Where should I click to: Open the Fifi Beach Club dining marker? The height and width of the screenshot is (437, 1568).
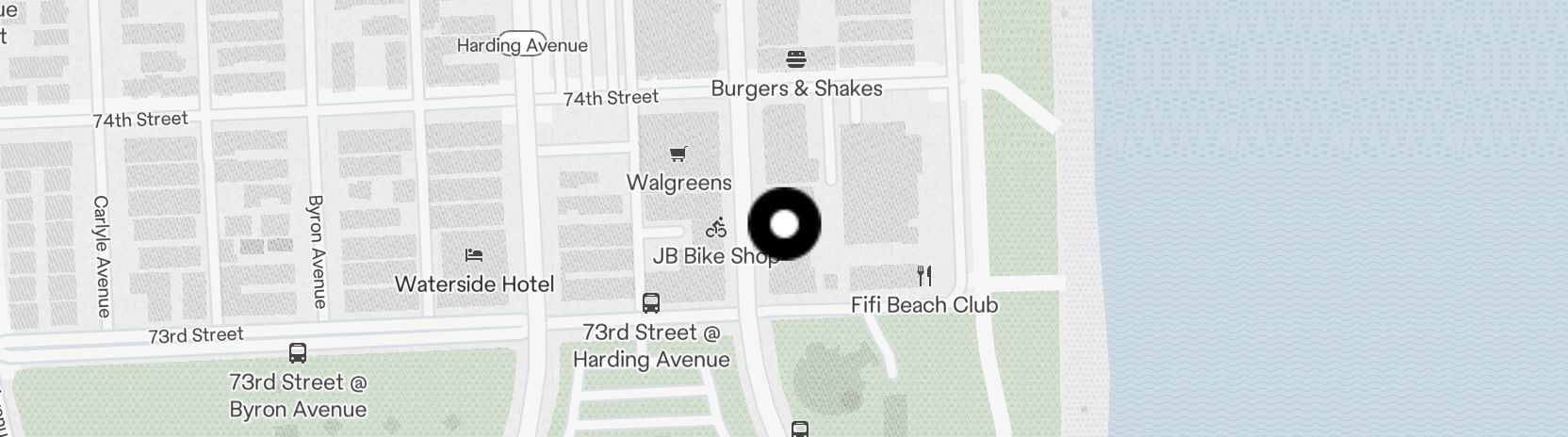tap(924, 276)
